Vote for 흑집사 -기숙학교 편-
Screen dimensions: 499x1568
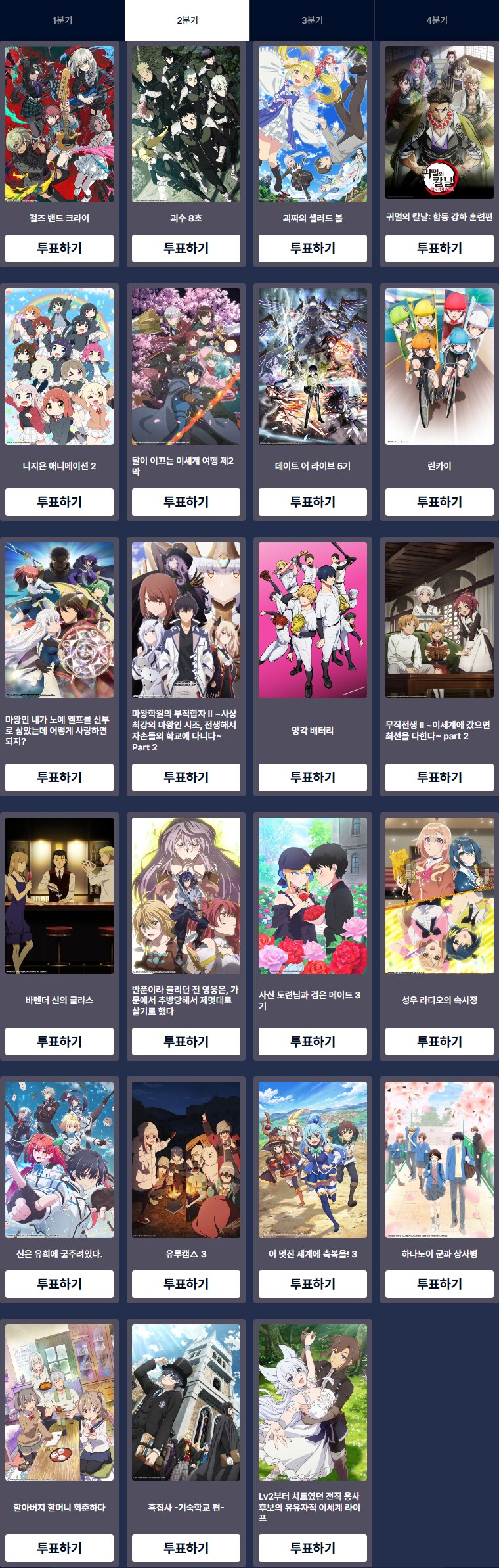[186, 1548]
